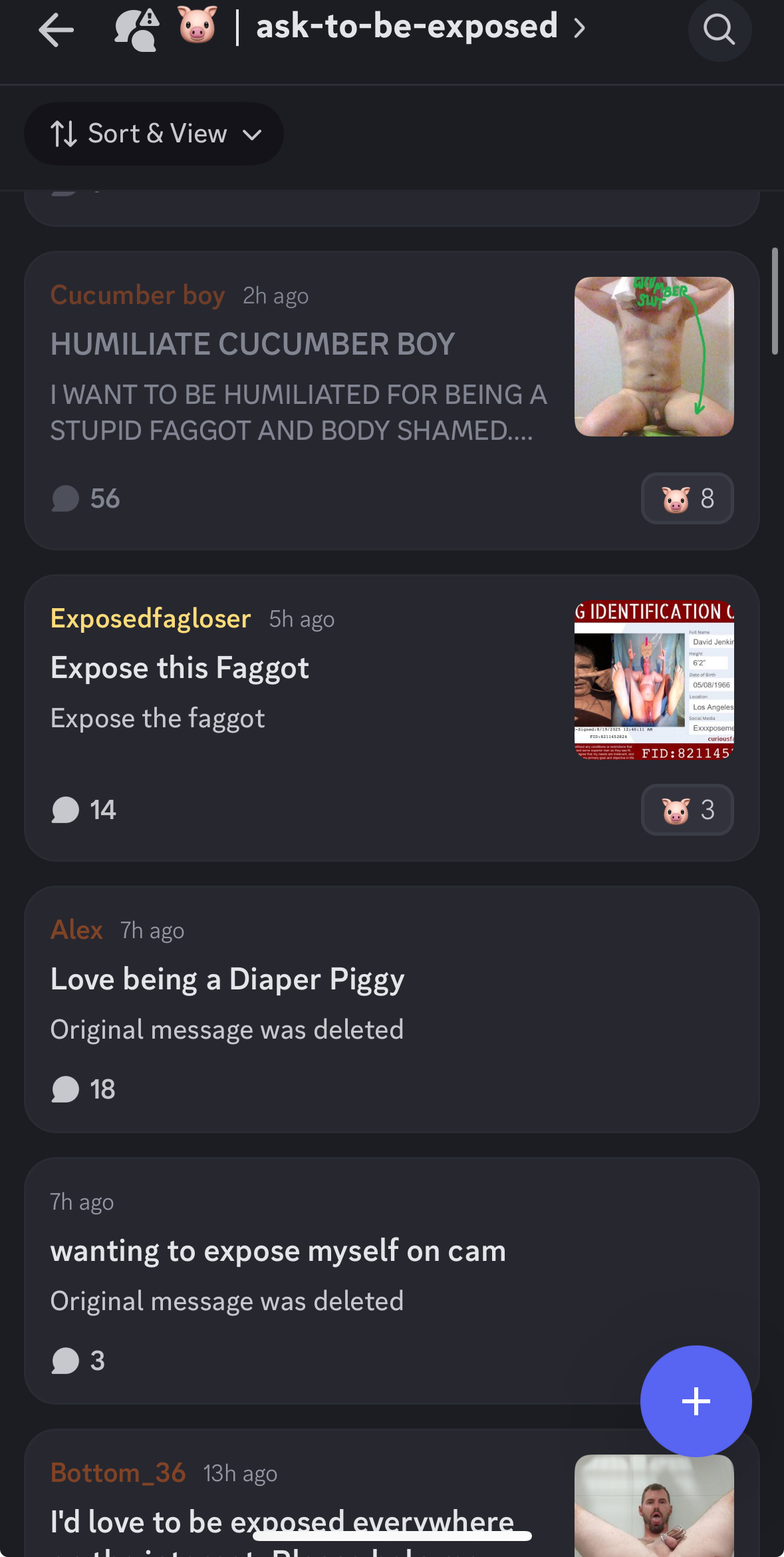Open the Sort & View dropdown
Viewport: 784px width, 1557px height.
pyautogui.click(x=154, y=134)
